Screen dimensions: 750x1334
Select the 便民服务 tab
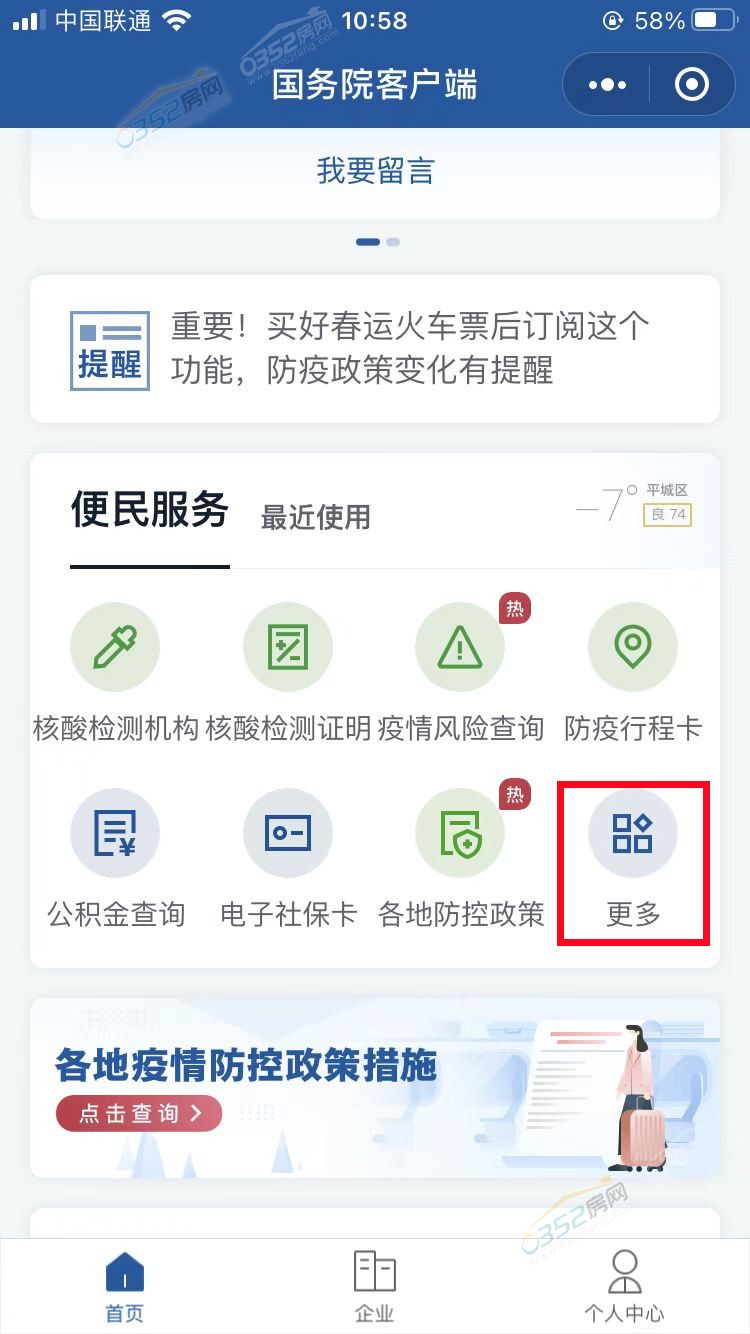pos(150,511)
